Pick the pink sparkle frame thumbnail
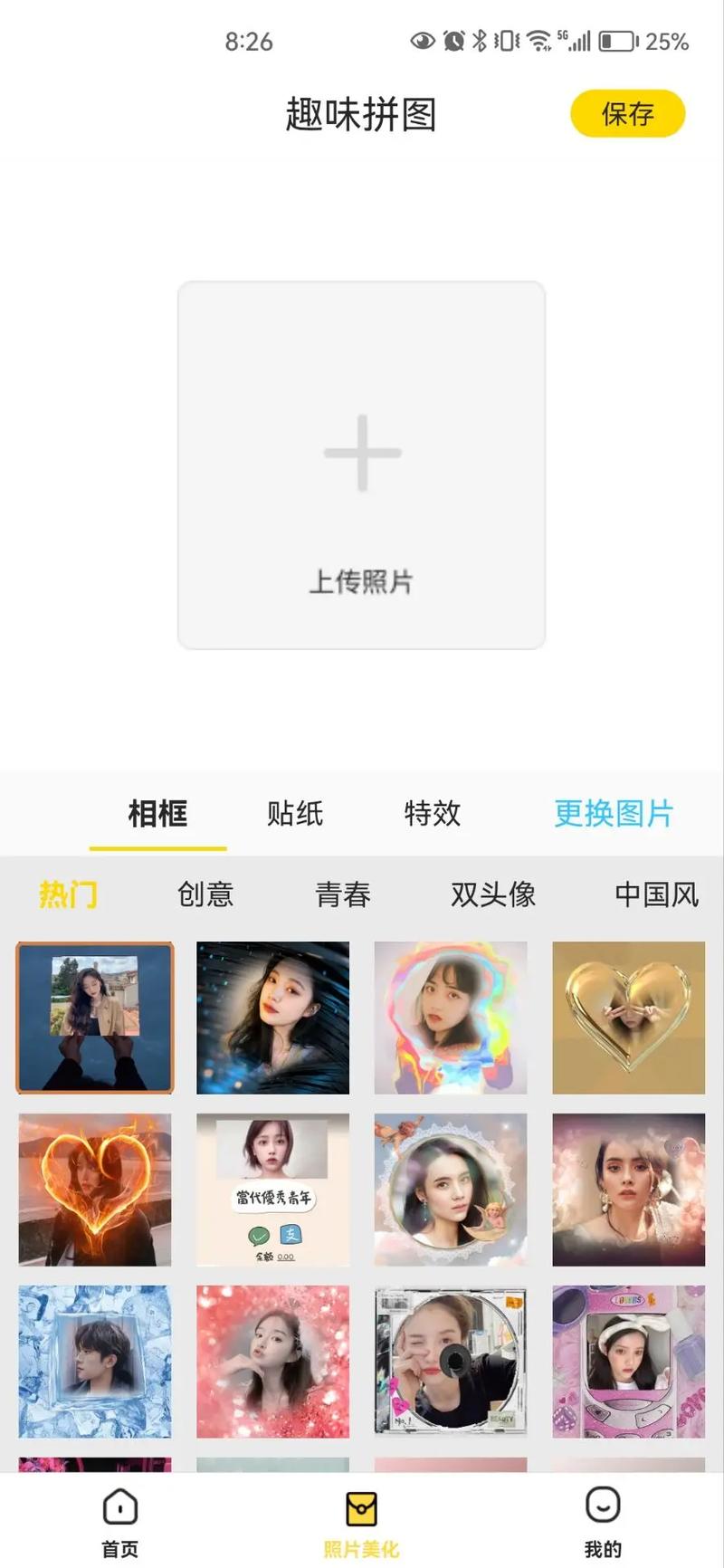The image size is (724, 1568). pyautogui.click(x=272, y=1361)
